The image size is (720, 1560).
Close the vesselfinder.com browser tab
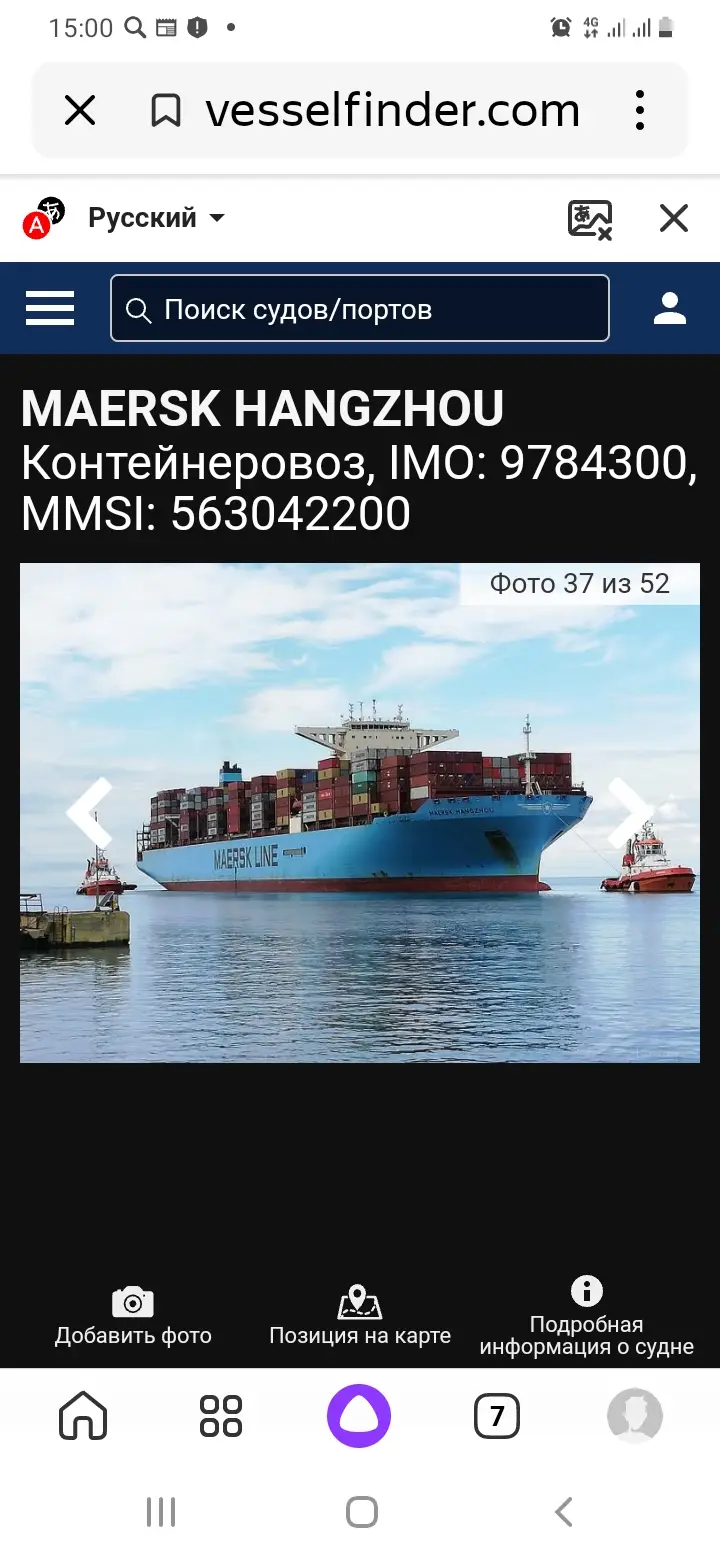[x=80, y=110]
